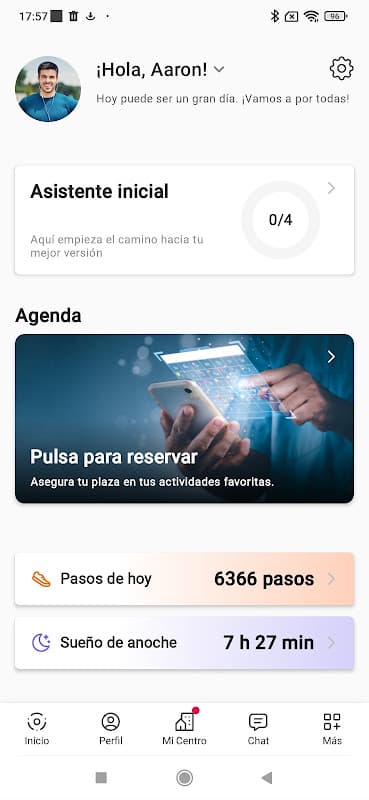The height and width of the screenshot is (800, 369).
Task: Expand the dropdown next to ¡Hola, Aaron!
Action: [219, 69]
